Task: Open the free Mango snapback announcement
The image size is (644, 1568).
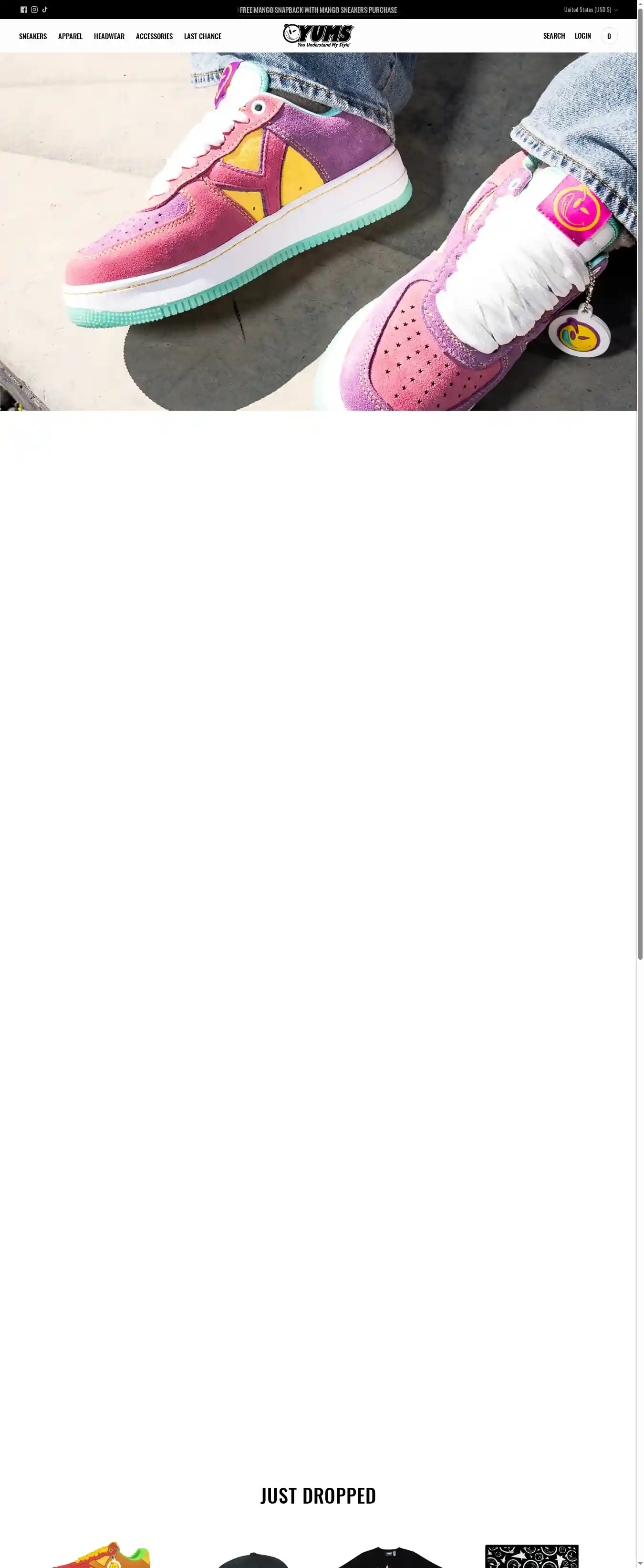Action: 318,10
